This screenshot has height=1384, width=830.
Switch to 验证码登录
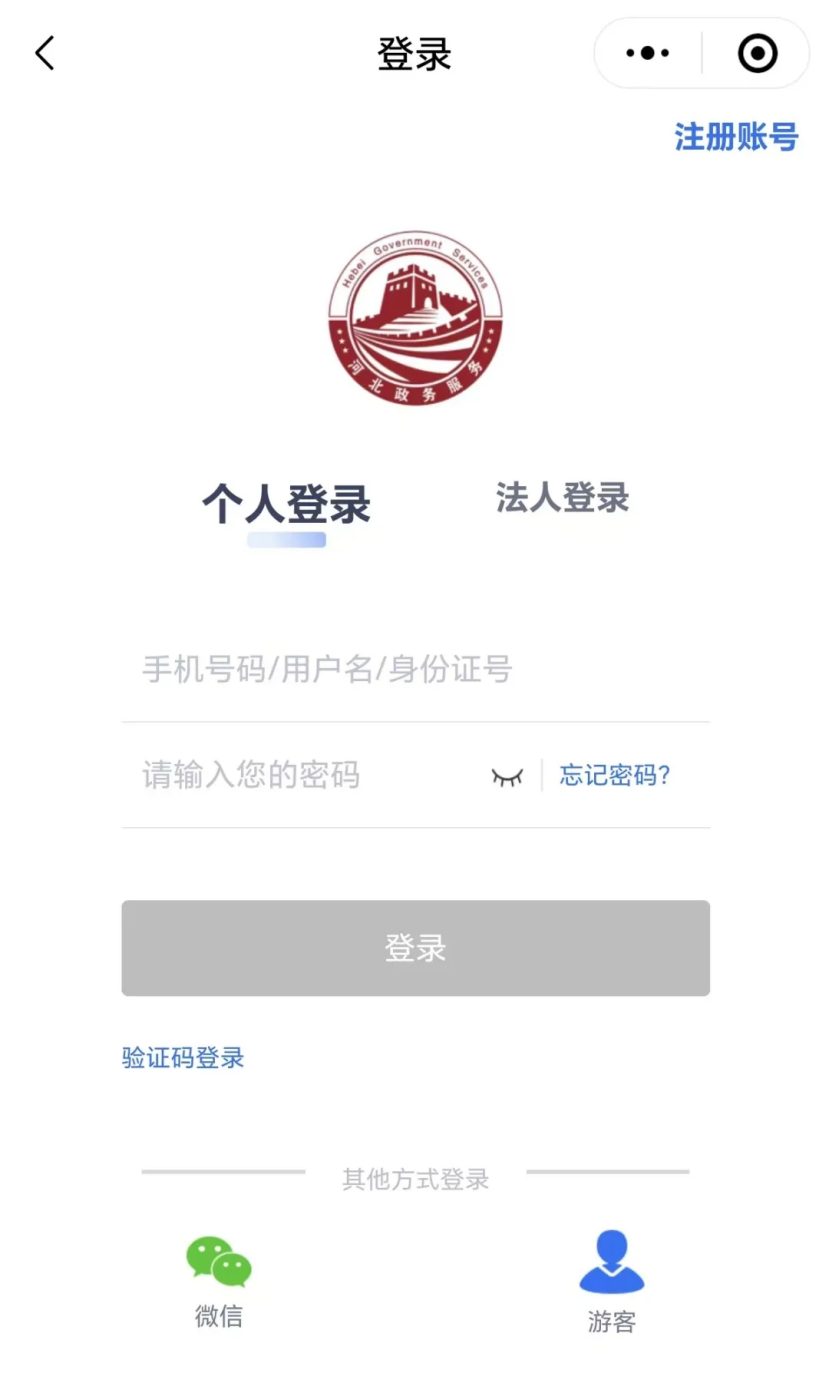[183, 1058]
